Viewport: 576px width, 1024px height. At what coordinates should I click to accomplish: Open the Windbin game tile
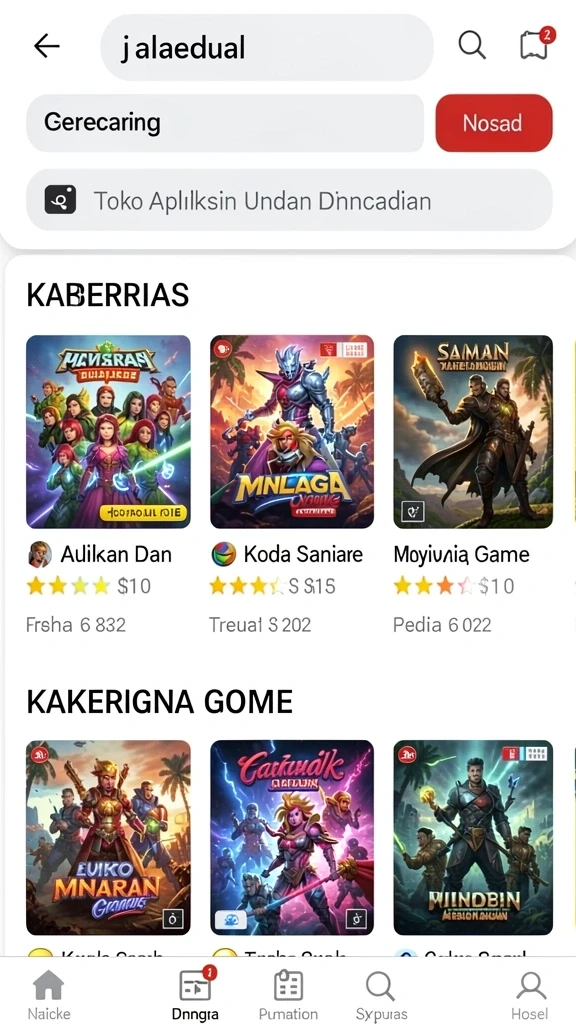coord(473,837)
